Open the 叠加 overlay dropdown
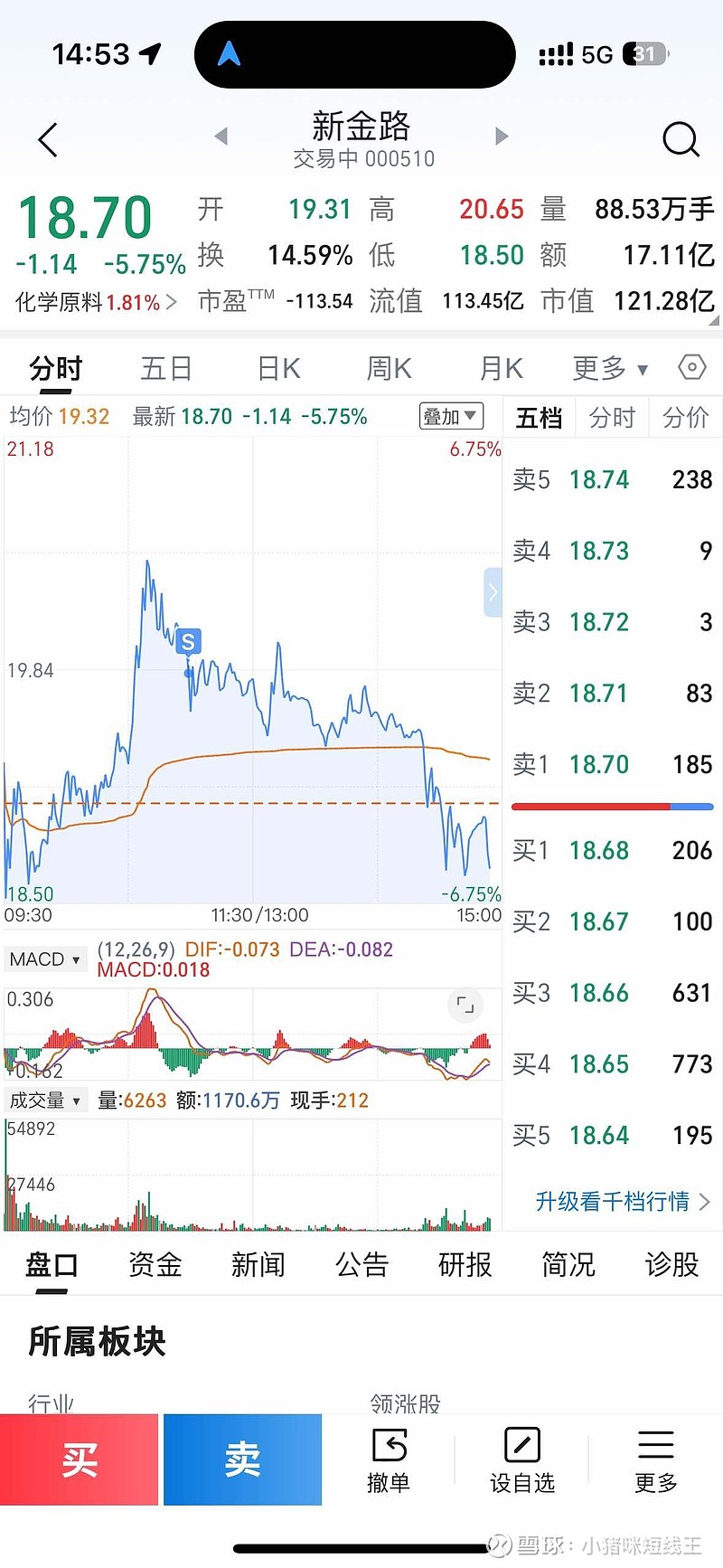Viewport: 723px width, 1568px height. click(x=449, y=416)
